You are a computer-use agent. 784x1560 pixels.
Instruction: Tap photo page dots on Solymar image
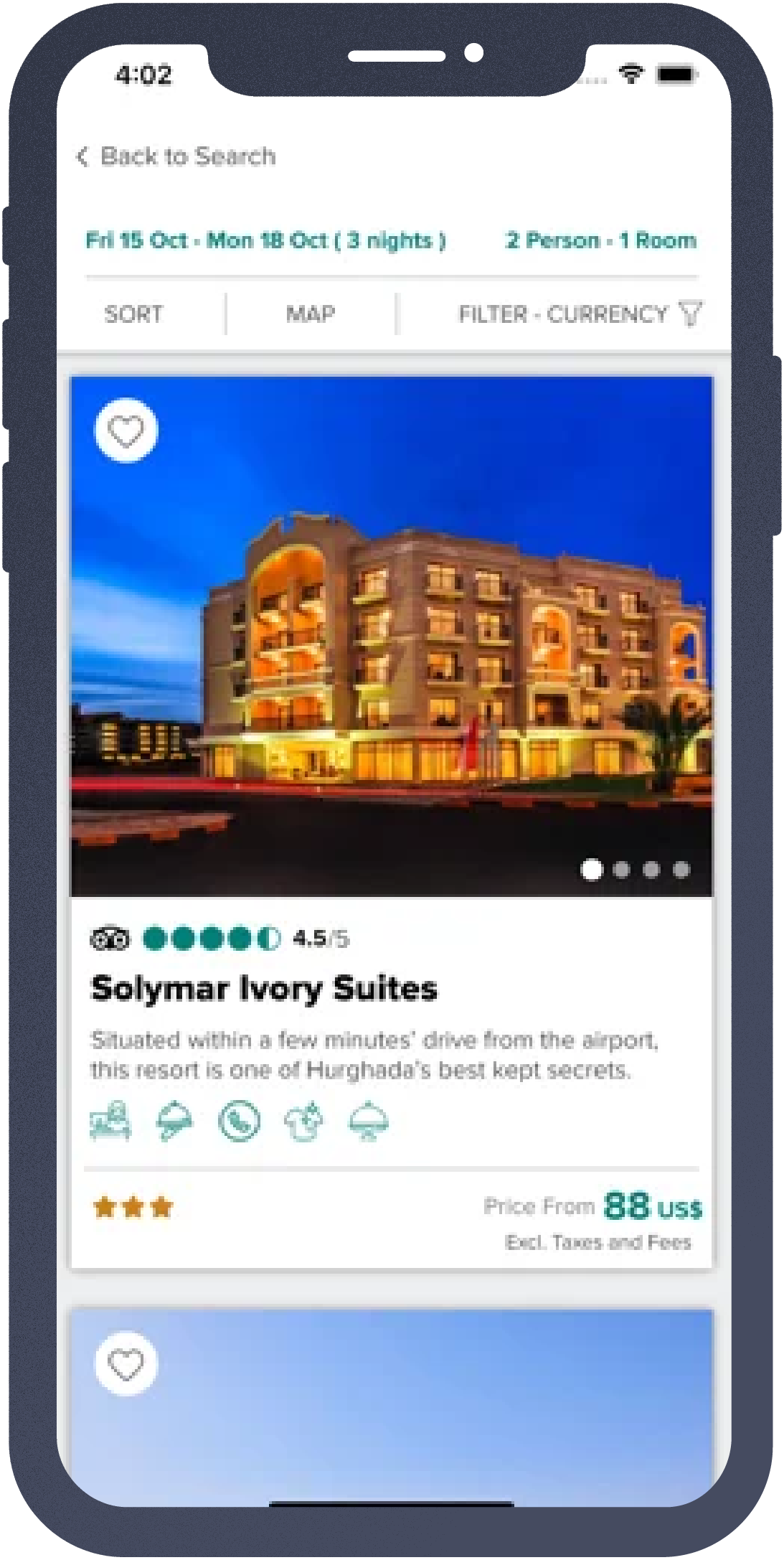tap(635, 870)
